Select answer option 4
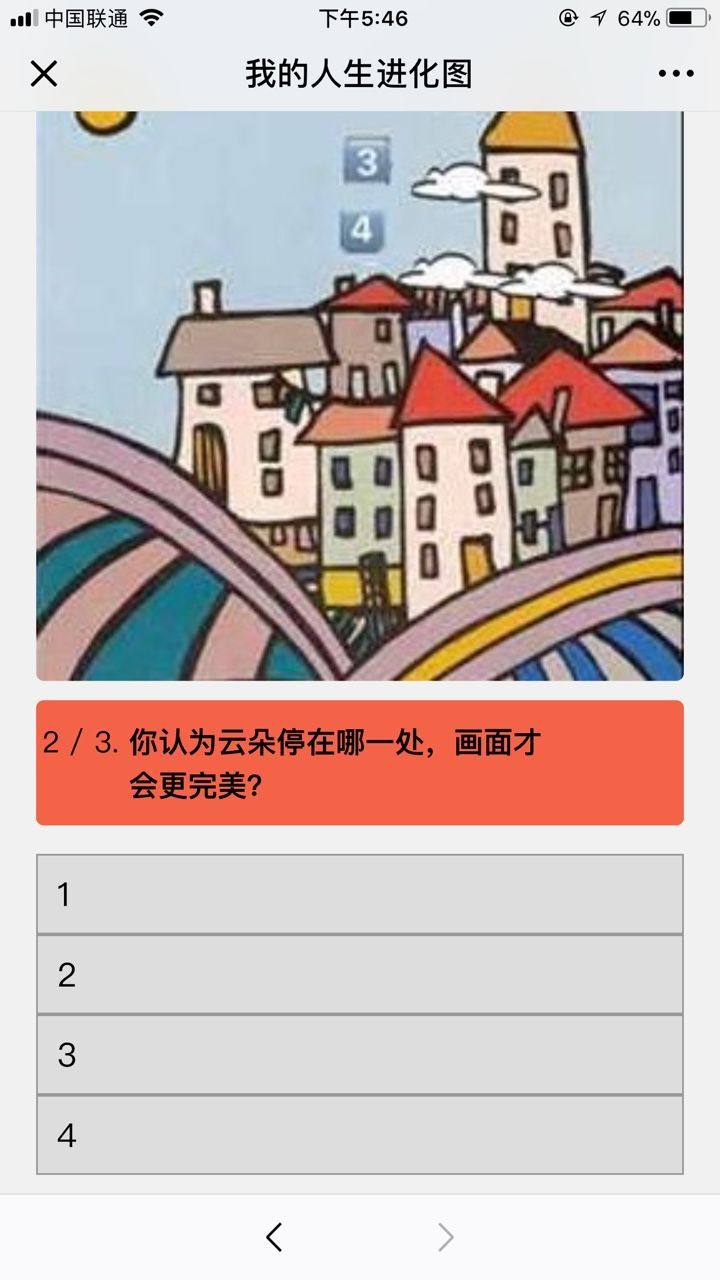This screenshot has width=720, height=1280. pos(360,1135)
